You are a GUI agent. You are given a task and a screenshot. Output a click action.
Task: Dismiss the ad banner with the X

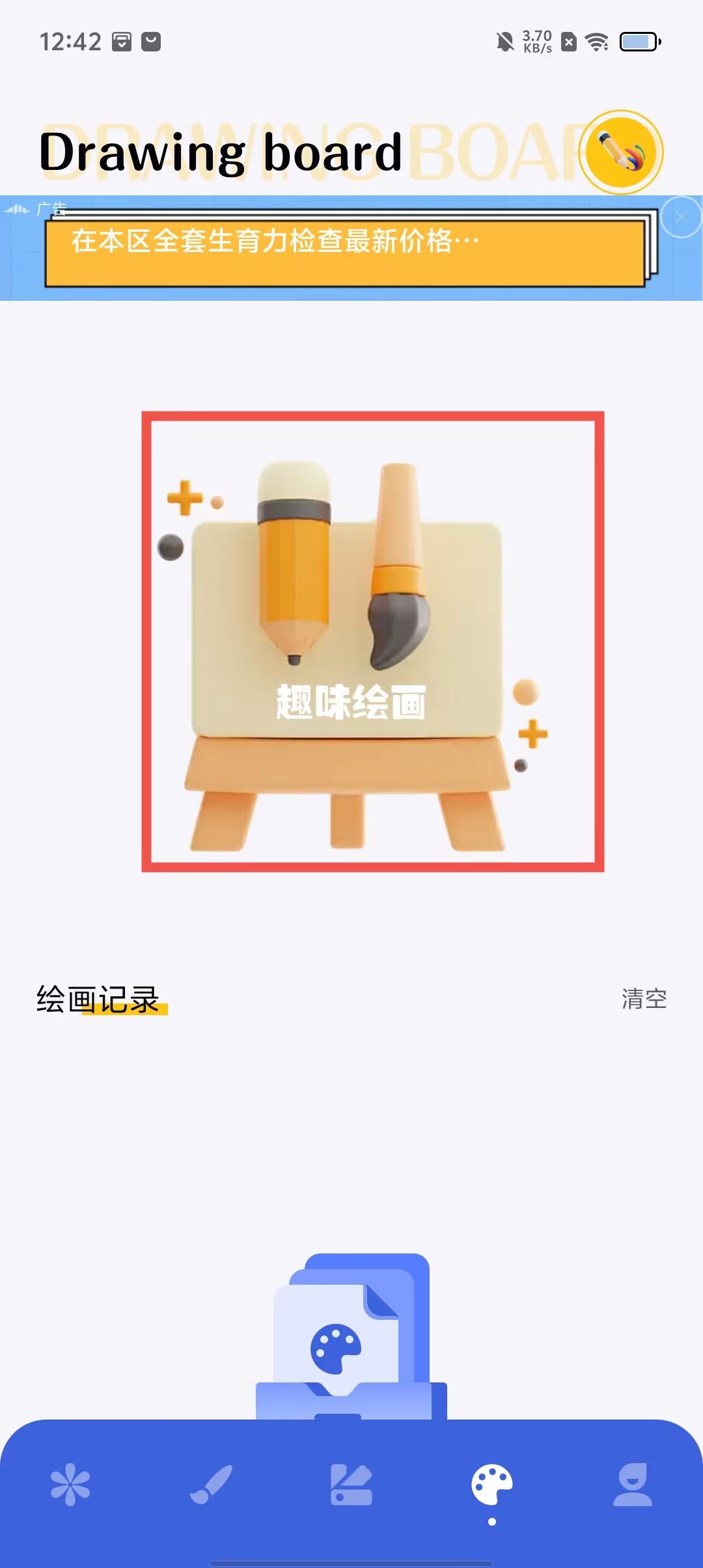681,217
